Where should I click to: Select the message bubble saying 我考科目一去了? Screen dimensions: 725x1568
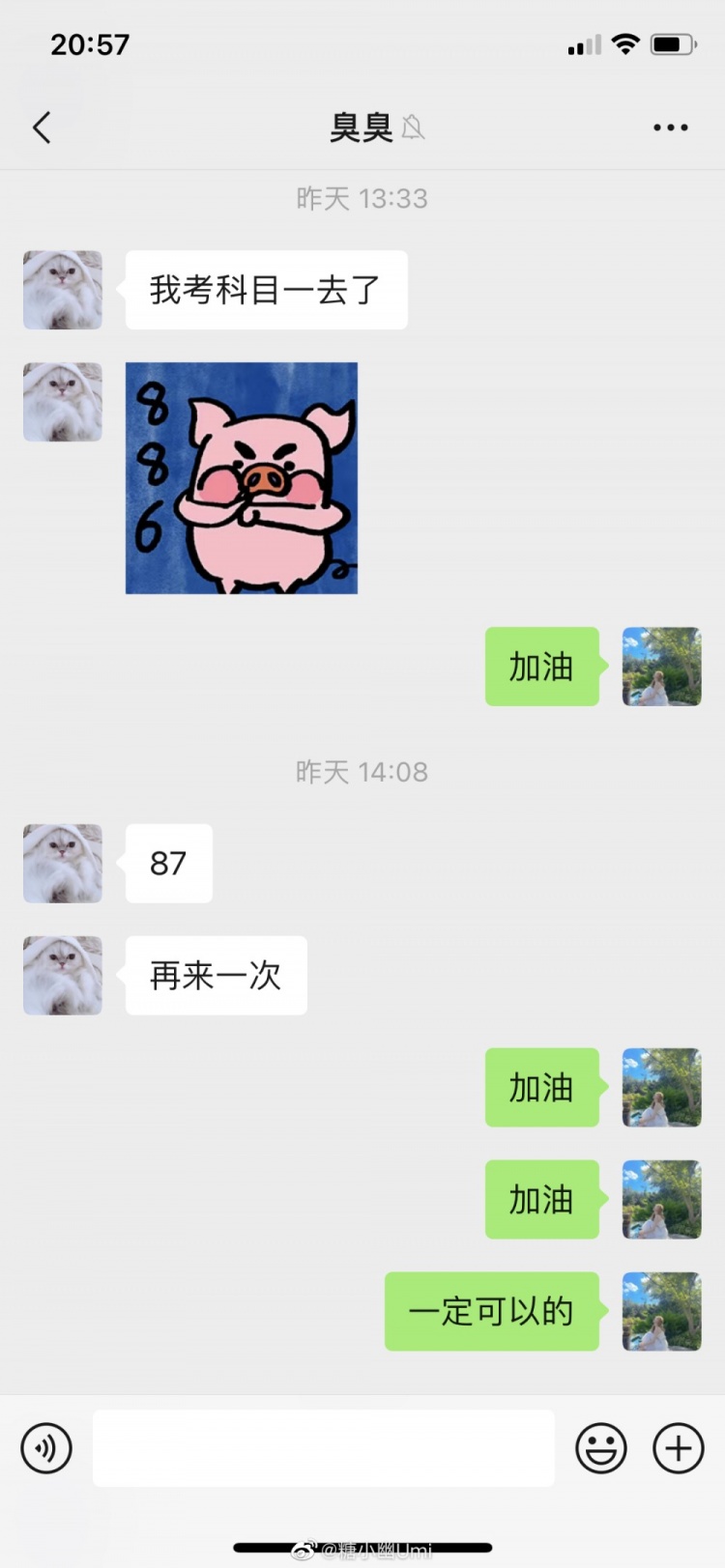(265, 289)
